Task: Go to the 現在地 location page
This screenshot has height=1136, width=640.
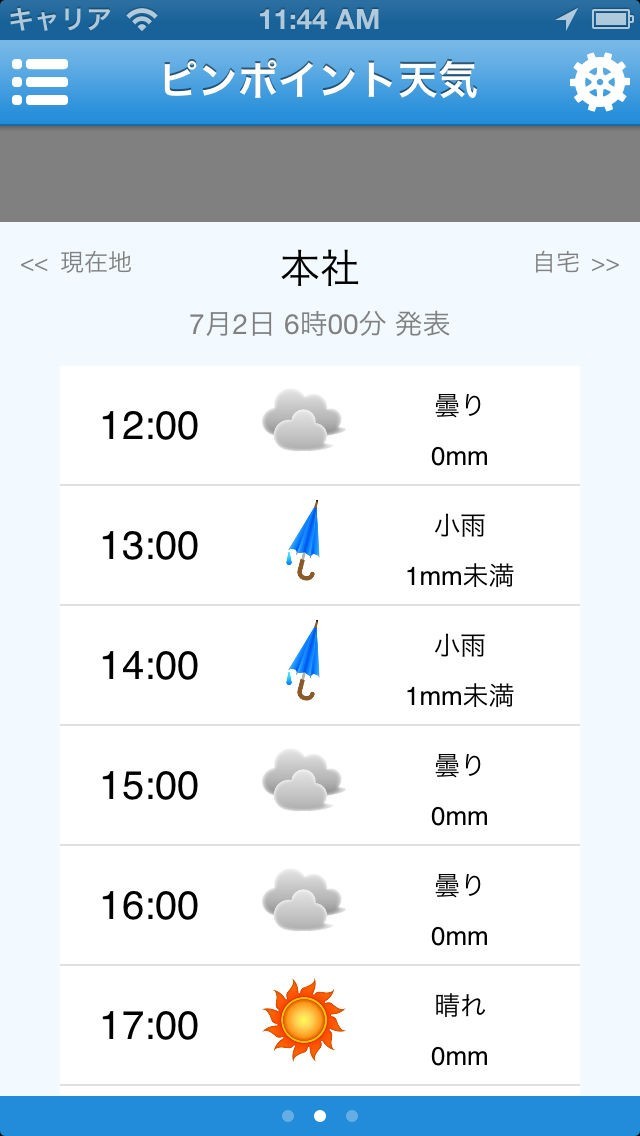Action: (76, 263)
